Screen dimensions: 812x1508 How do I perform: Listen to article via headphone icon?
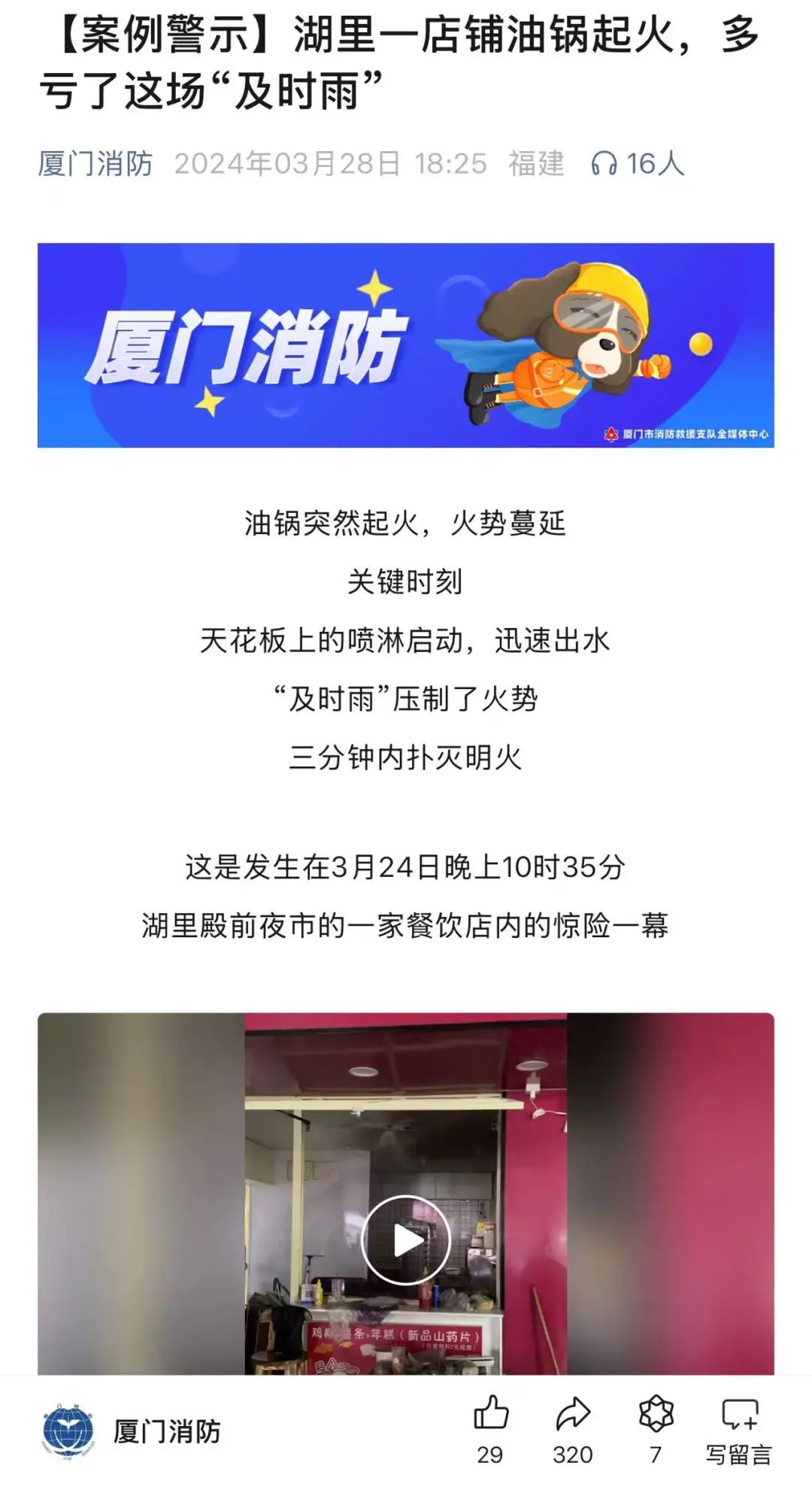tap(604, 163)
